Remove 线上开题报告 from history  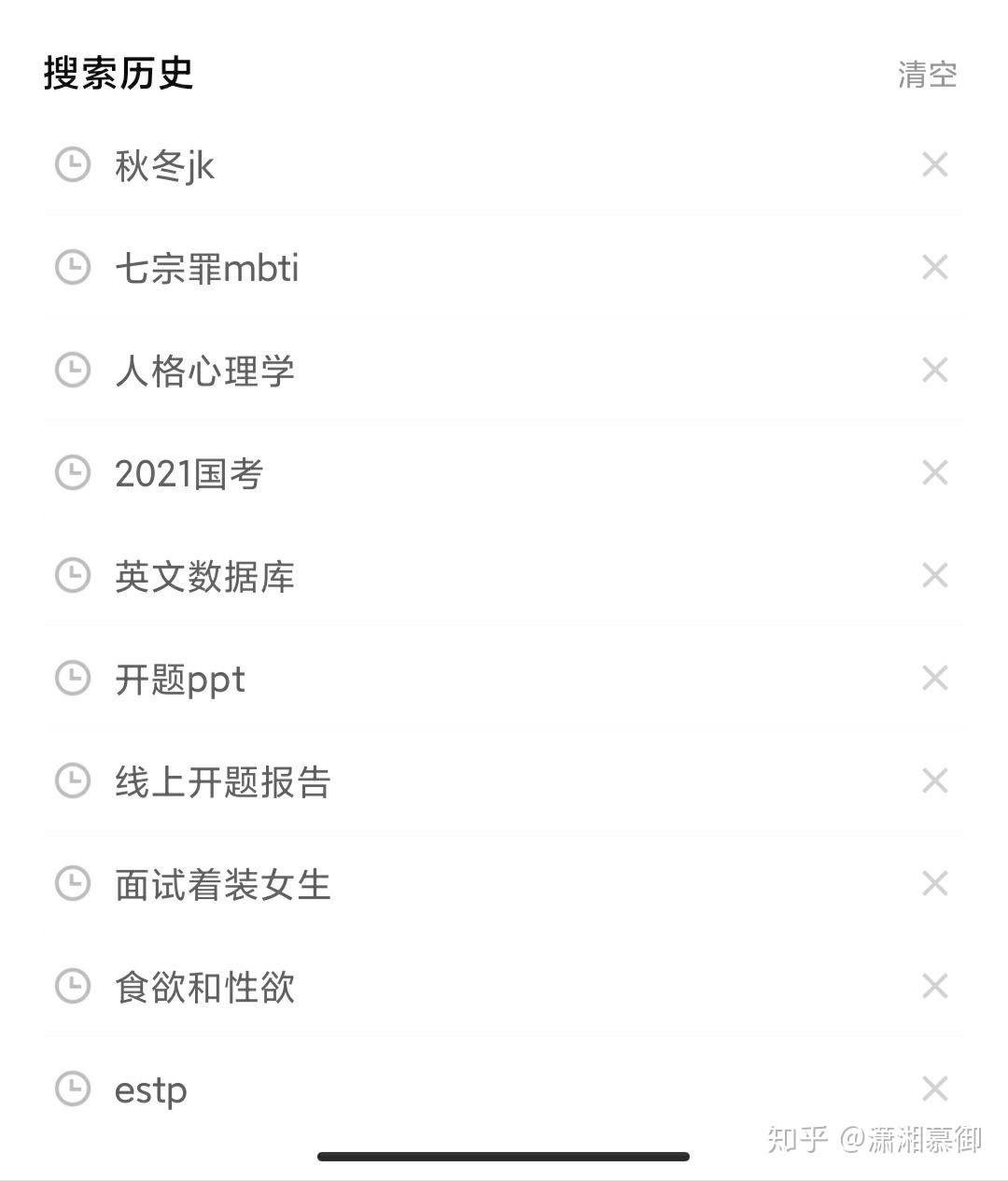934,781
